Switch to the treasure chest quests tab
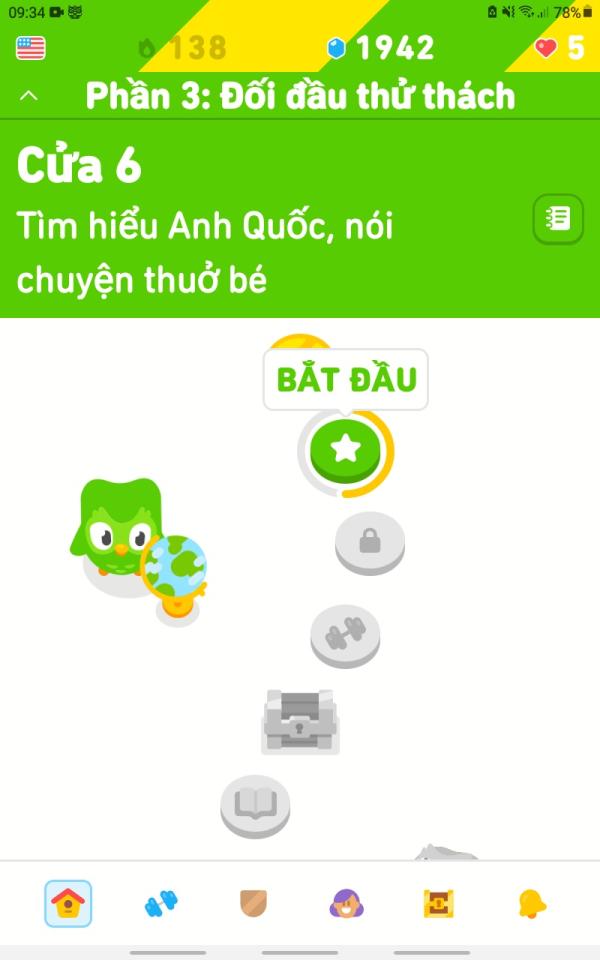 pyautogui.click(x=439, y=904)
